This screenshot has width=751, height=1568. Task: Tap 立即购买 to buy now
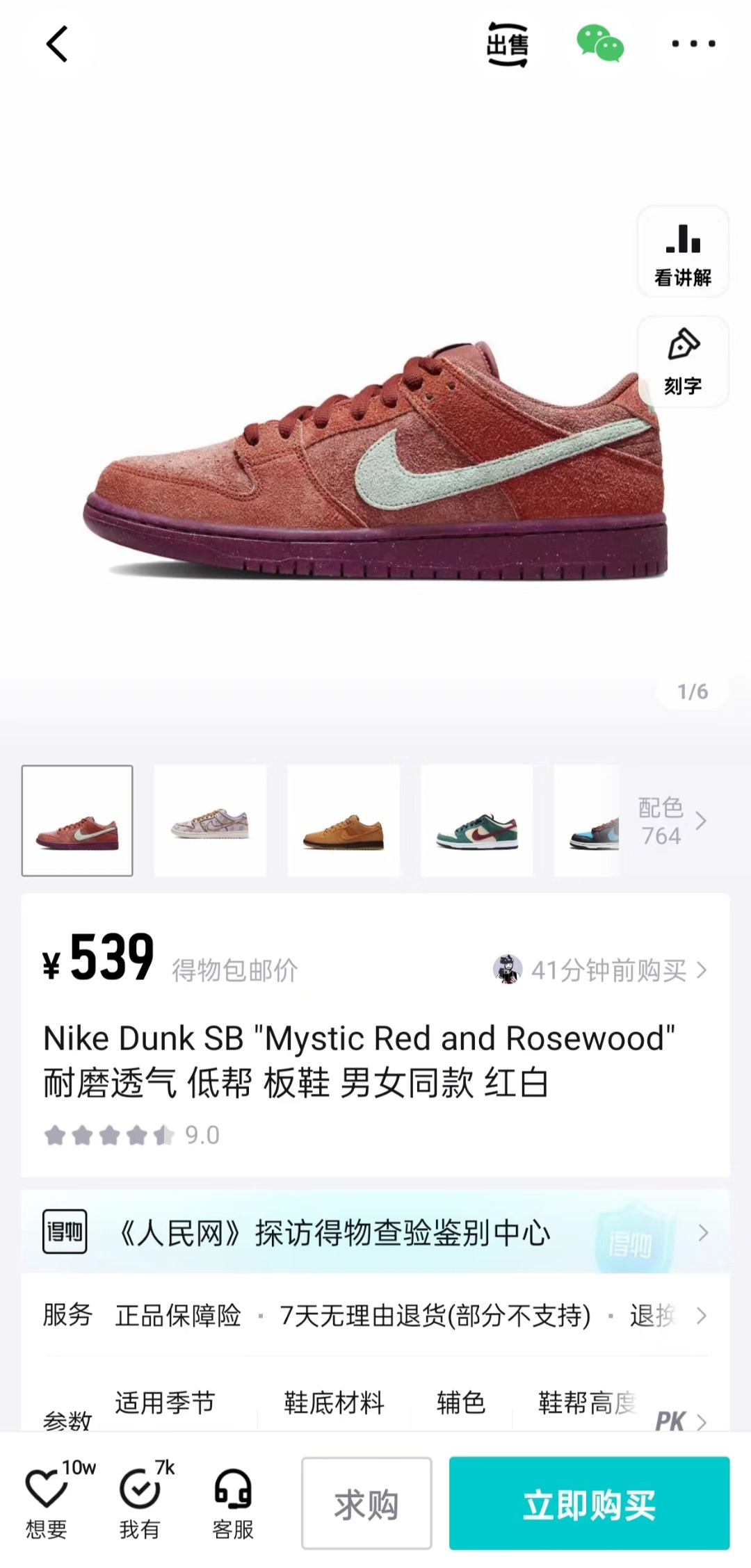pyautogui.click(x=589, y=1503)
